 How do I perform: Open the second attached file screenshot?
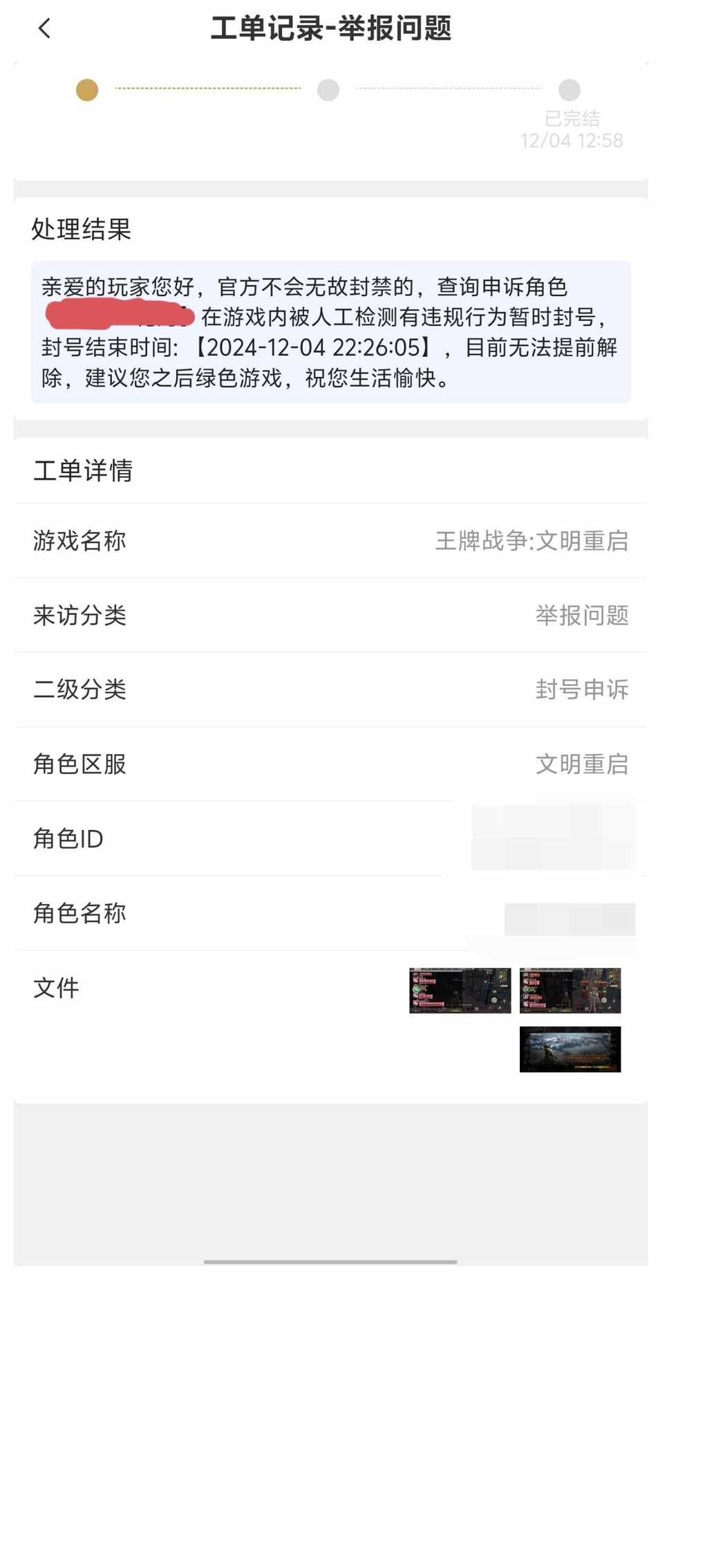570,990
